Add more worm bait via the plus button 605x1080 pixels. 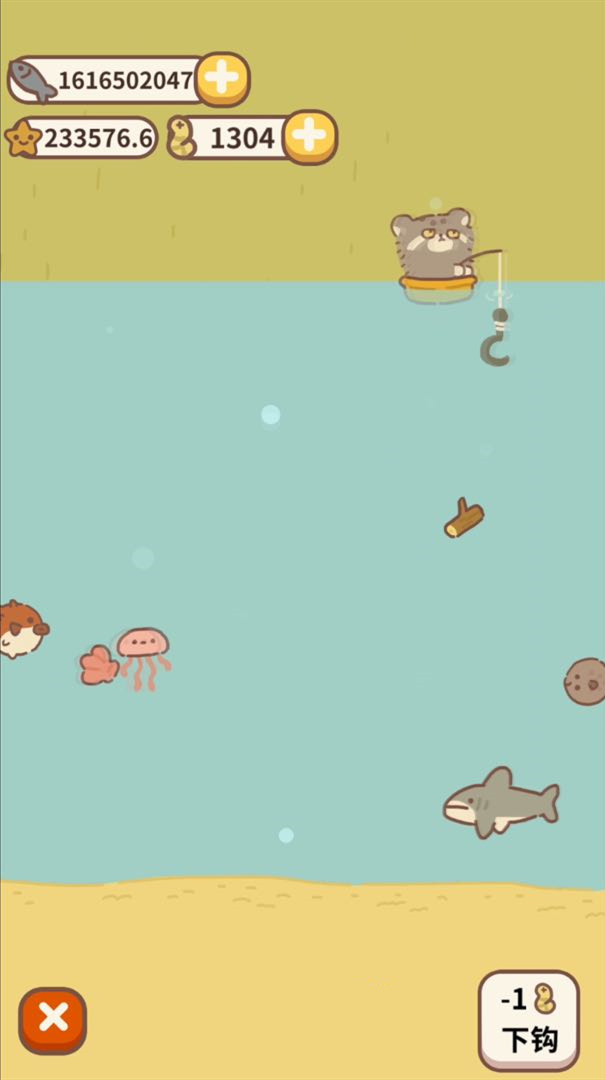(310, 137)
